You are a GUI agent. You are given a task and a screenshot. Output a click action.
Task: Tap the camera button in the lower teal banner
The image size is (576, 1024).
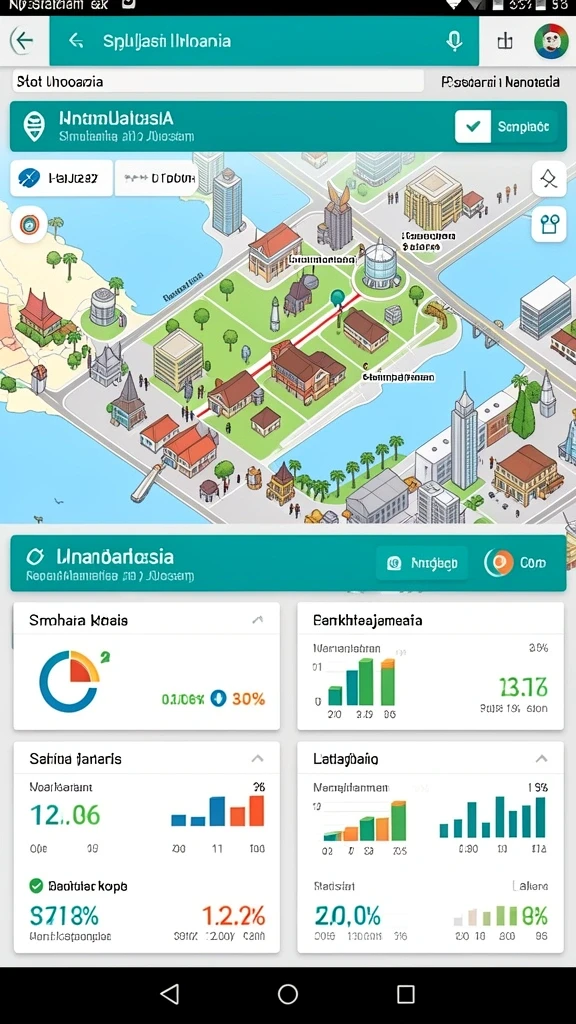point(422,563)
